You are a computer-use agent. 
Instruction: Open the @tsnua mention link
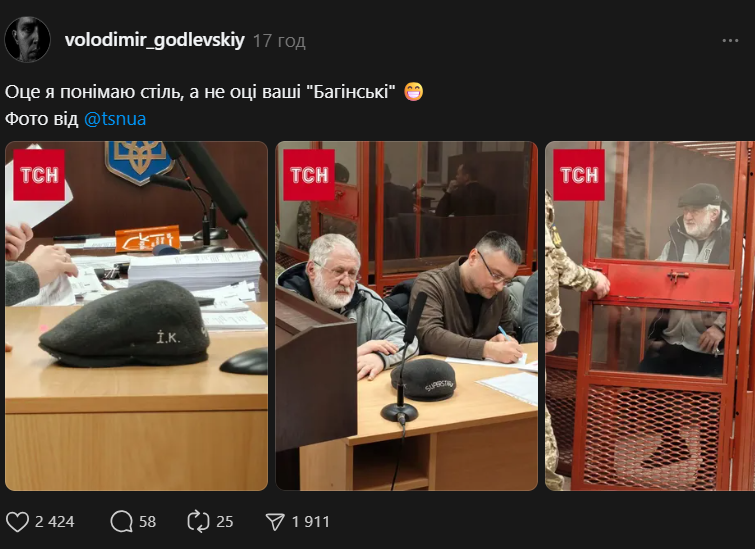pyautogui.click(x=115, y=118)
